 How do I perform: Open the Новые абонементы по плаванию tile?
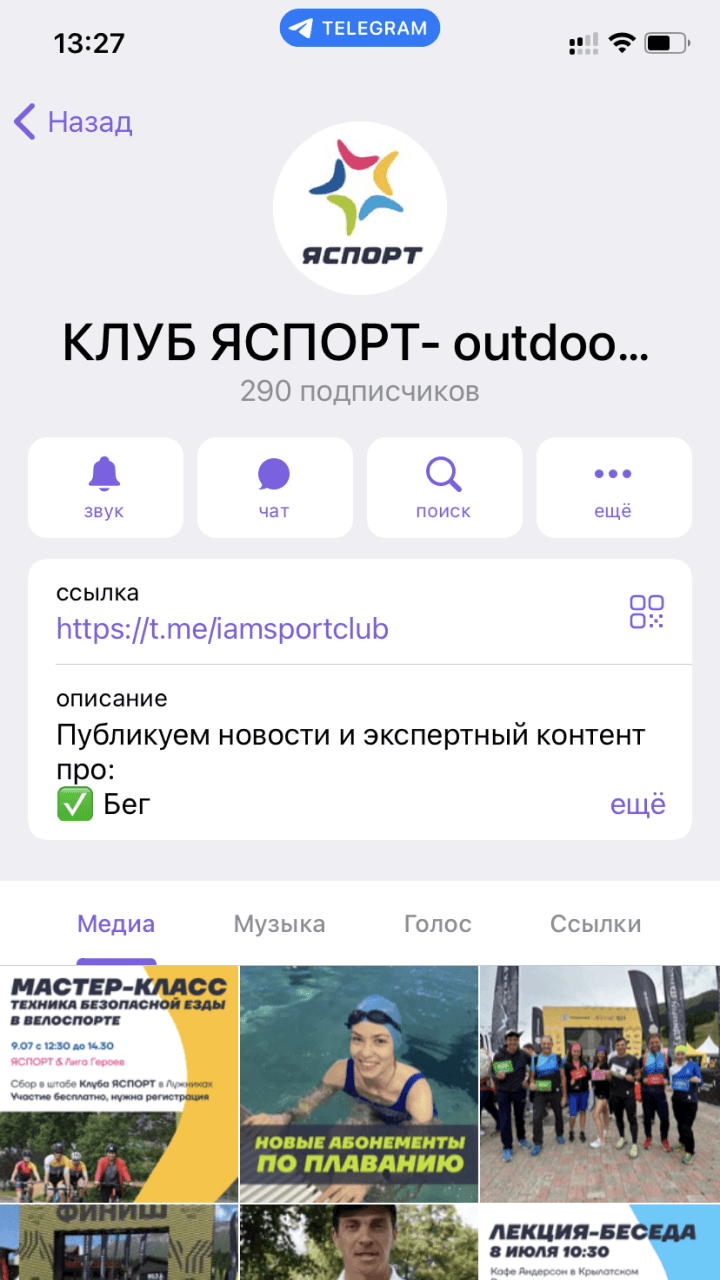click(x=359, y=1084)
